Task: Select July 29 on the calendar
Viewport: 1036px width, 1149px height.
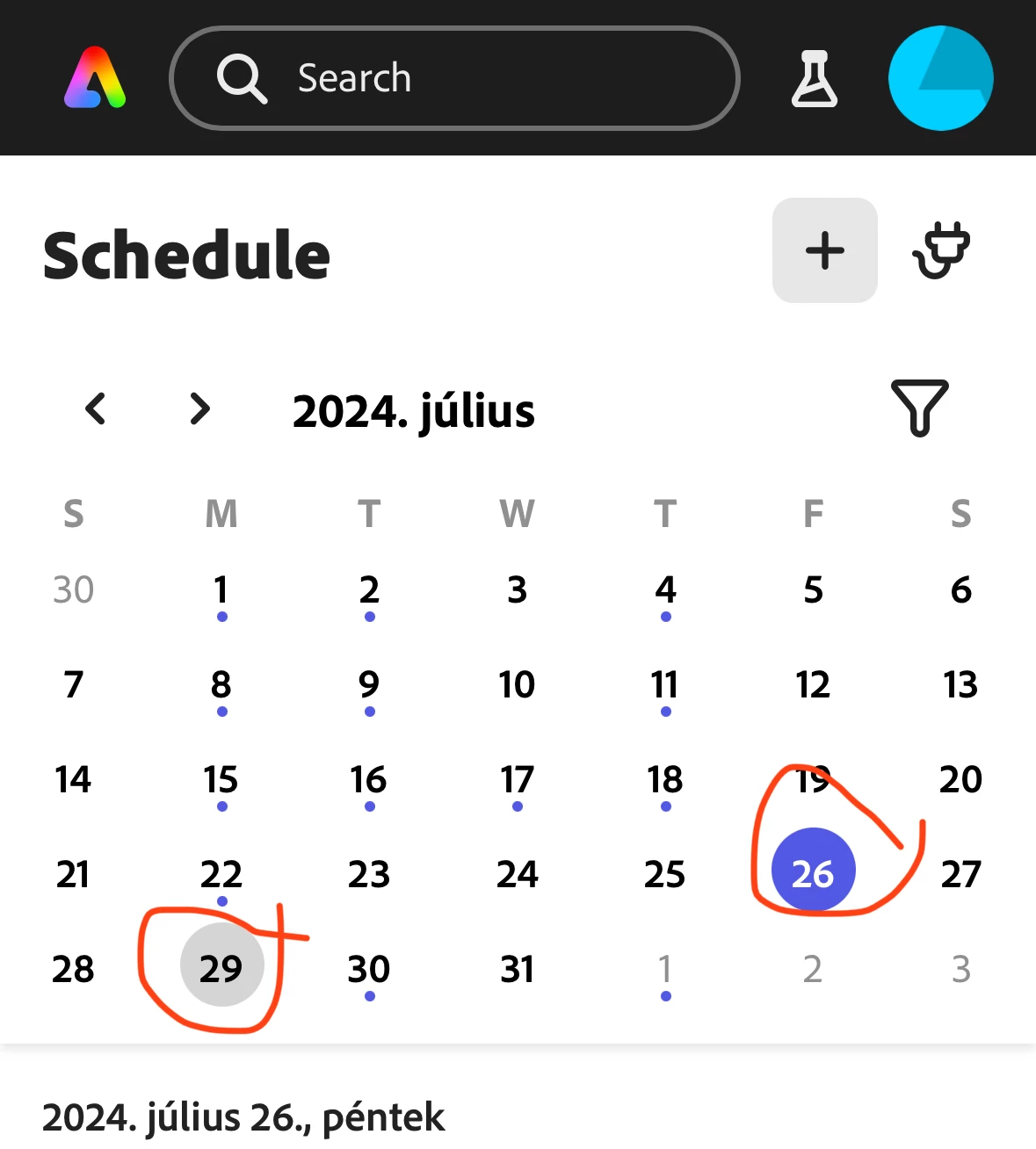Action: [x=221, y=968]
